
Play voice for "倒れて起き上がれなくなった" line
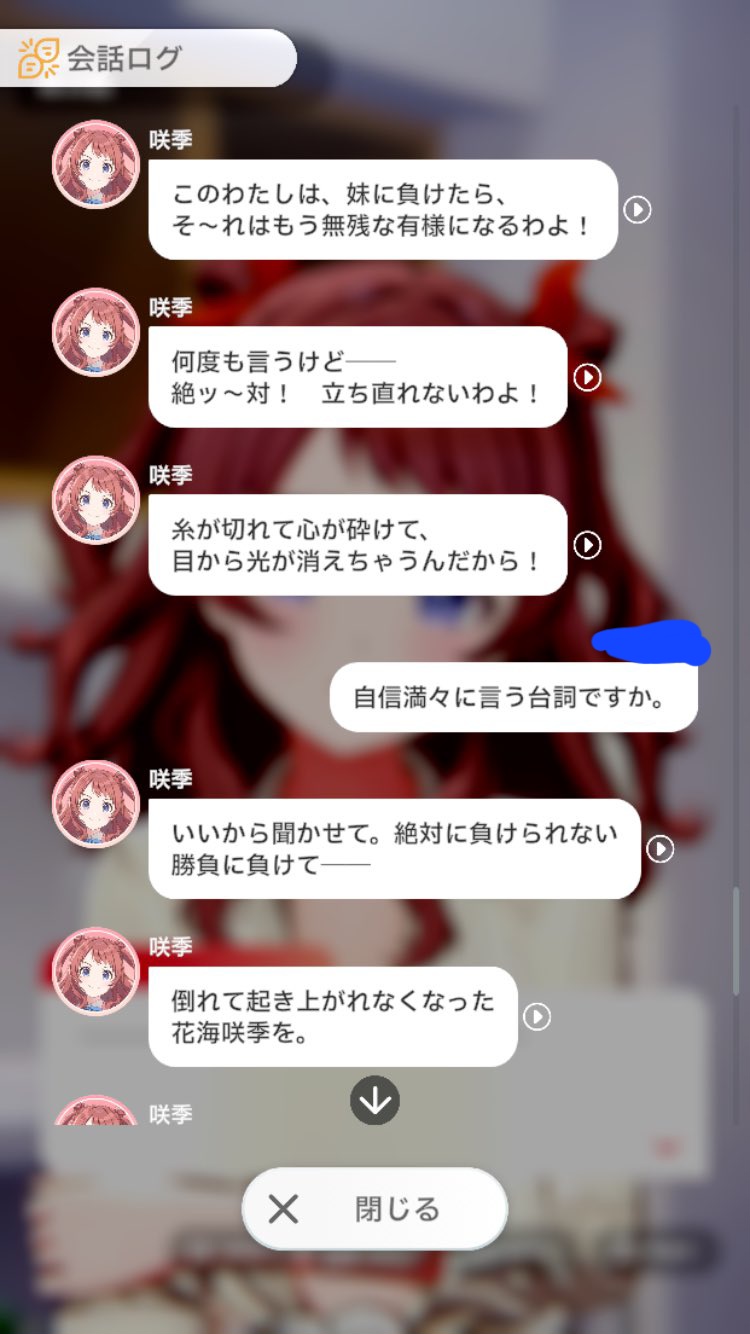(x=537, y=1017)
